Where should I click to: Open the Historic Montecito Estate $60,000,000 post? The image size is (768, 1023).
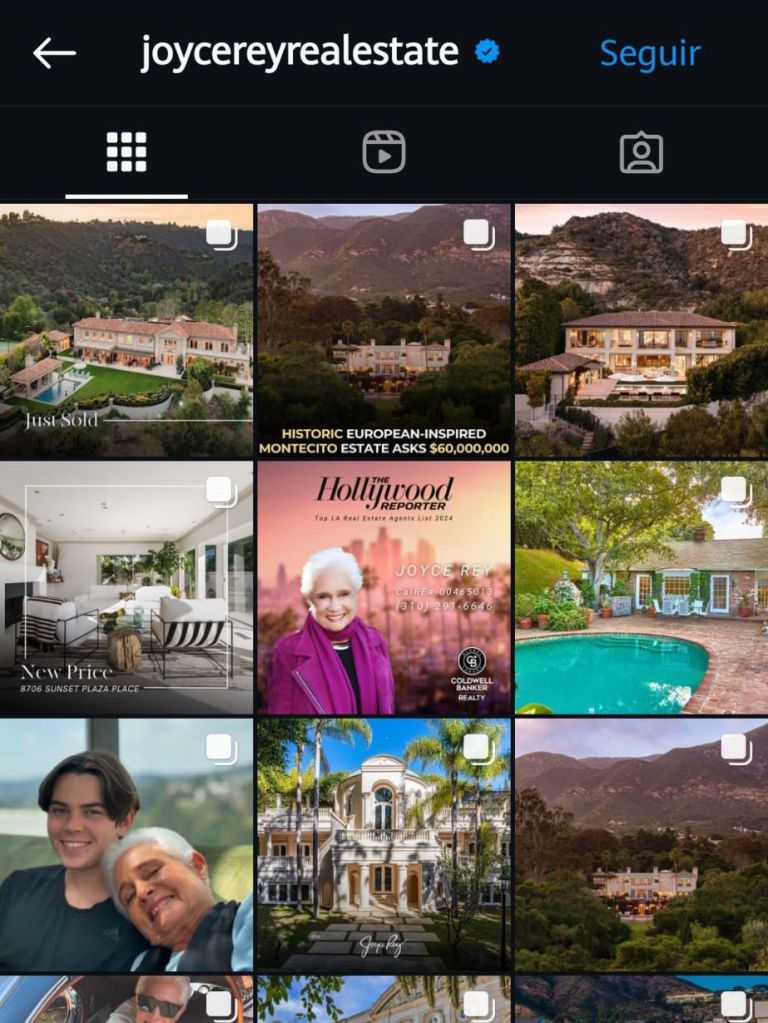point(384,330)
